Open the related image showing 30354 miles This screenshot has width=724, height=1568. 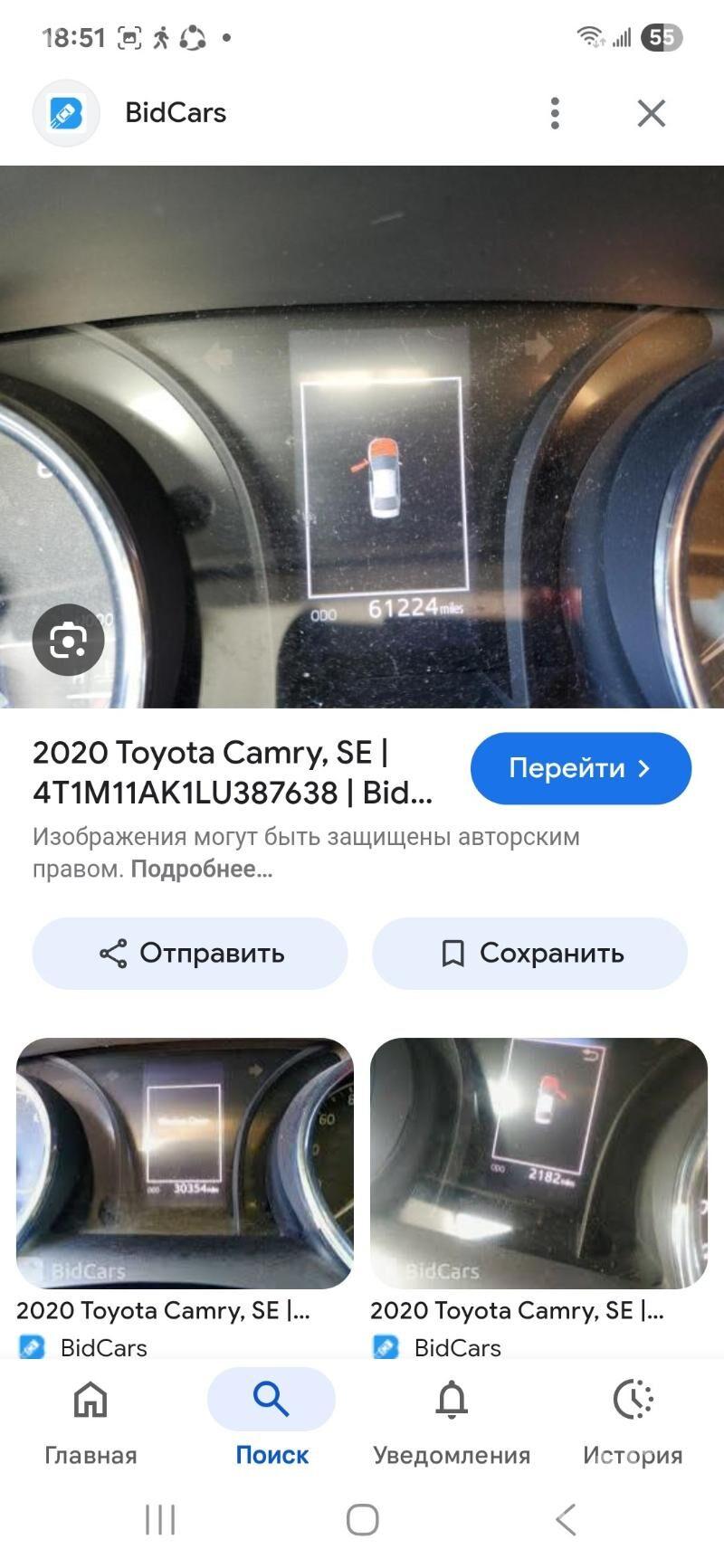(185, 1163)
